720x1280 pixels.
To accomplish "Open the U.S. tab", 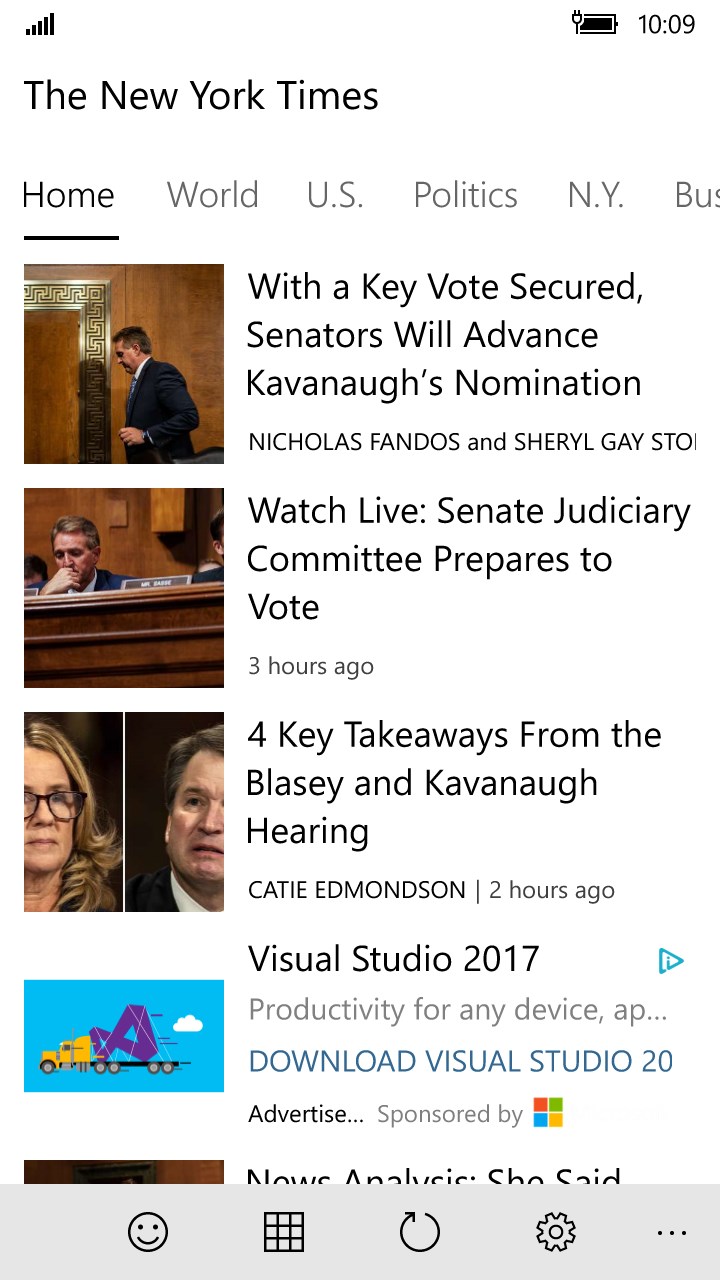I will click(335, 195).
